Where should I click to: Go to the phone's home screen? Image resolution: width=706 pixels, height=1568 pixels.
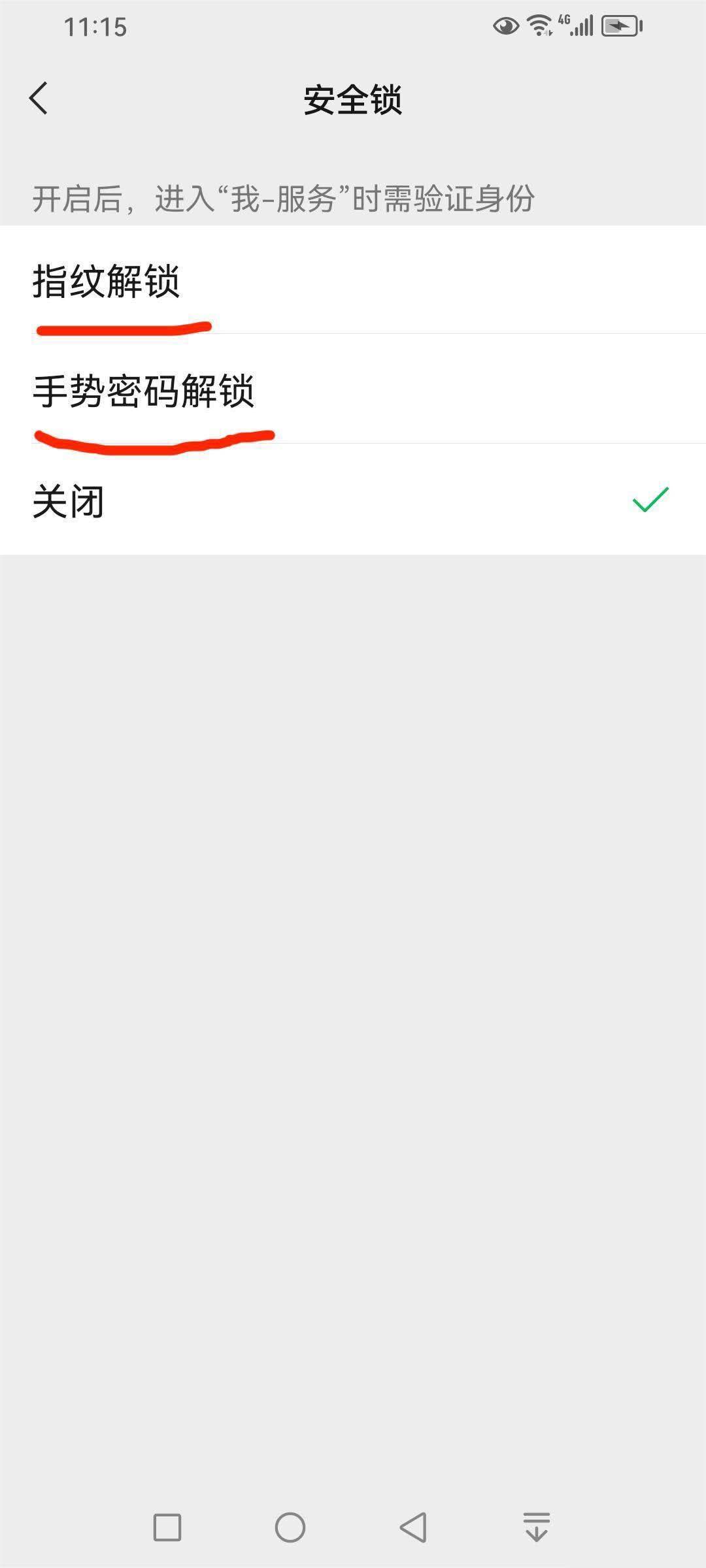click(290, 1527)
